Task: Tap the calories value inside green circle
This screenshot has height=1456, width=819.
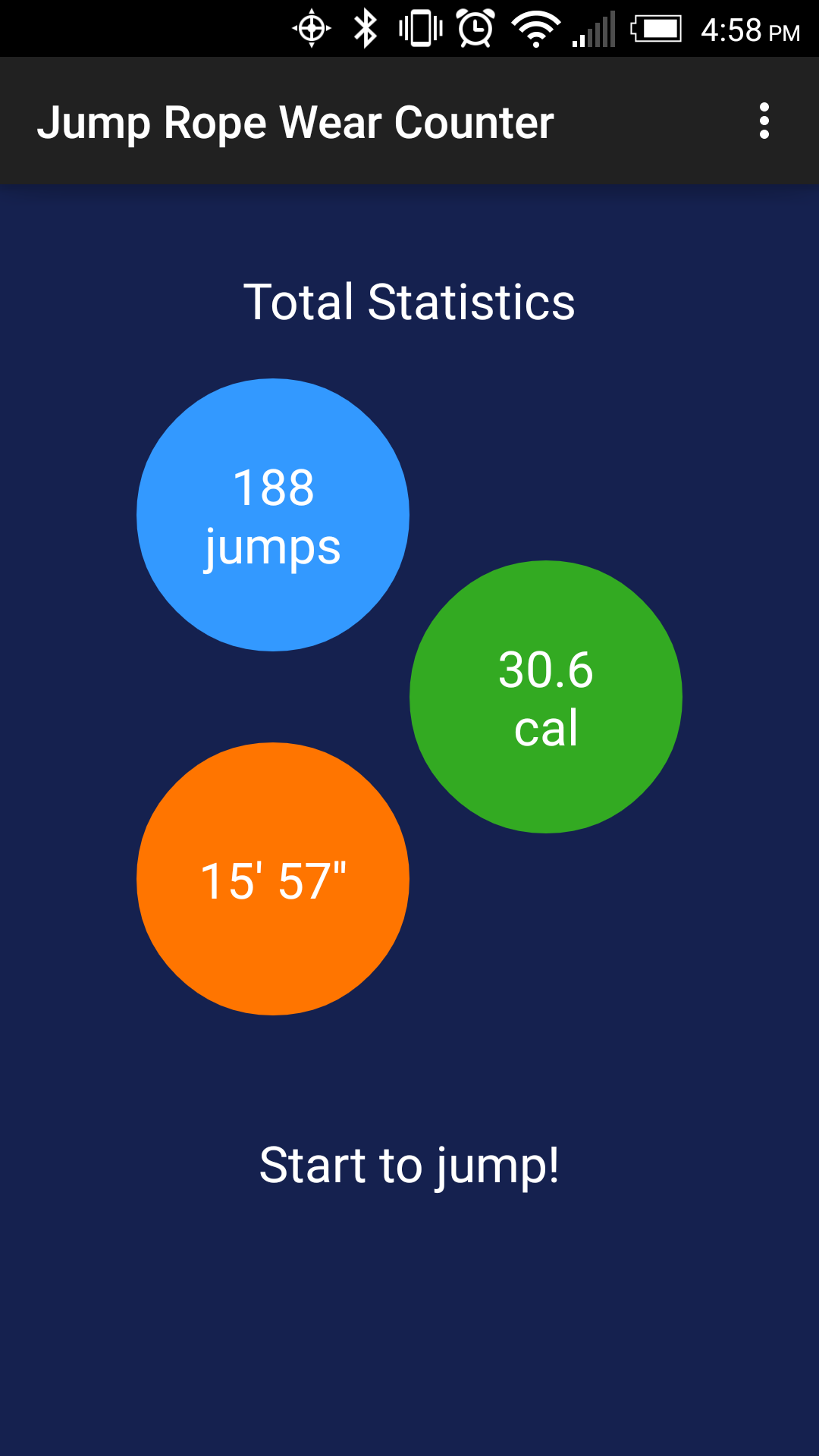Action: tap(545, 697)
